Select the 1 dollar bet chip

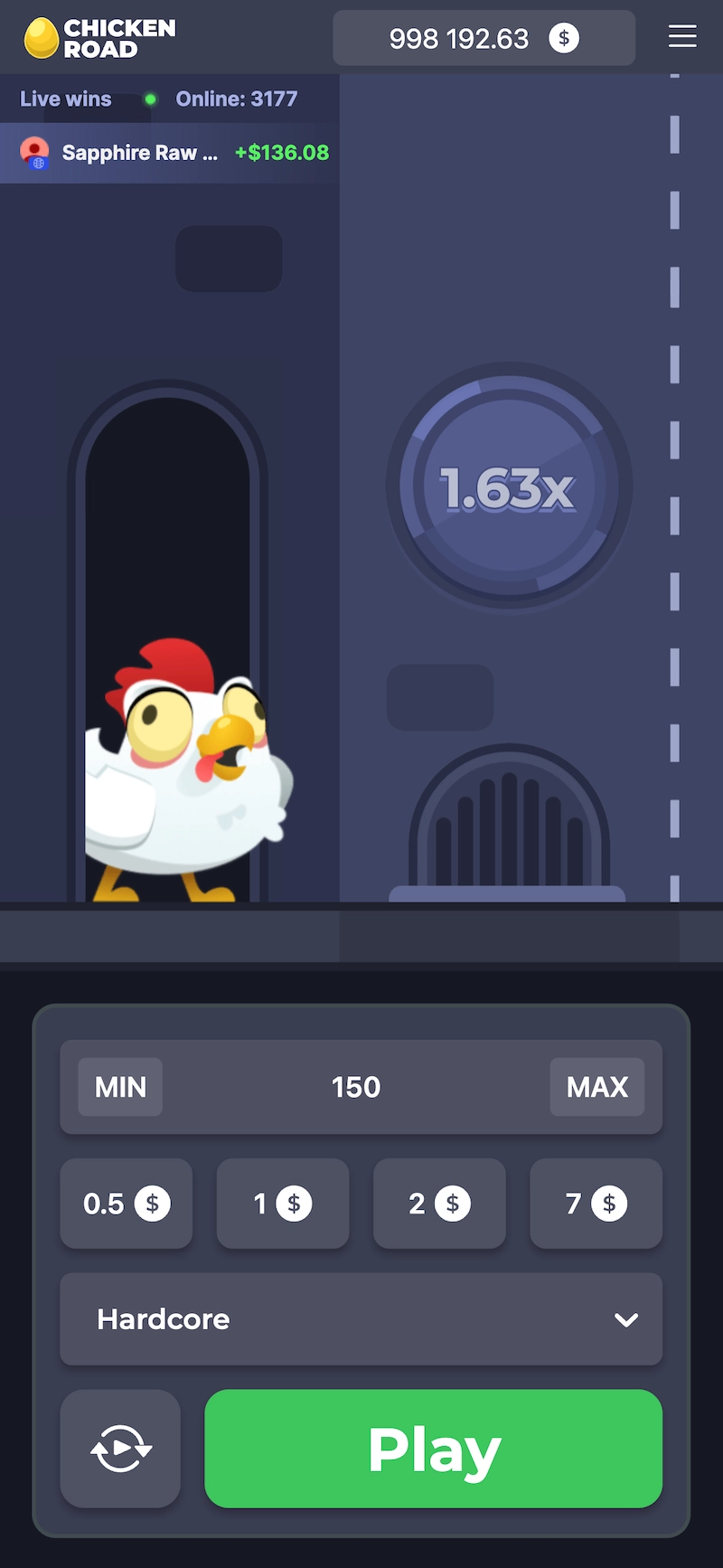[282, 1204]
